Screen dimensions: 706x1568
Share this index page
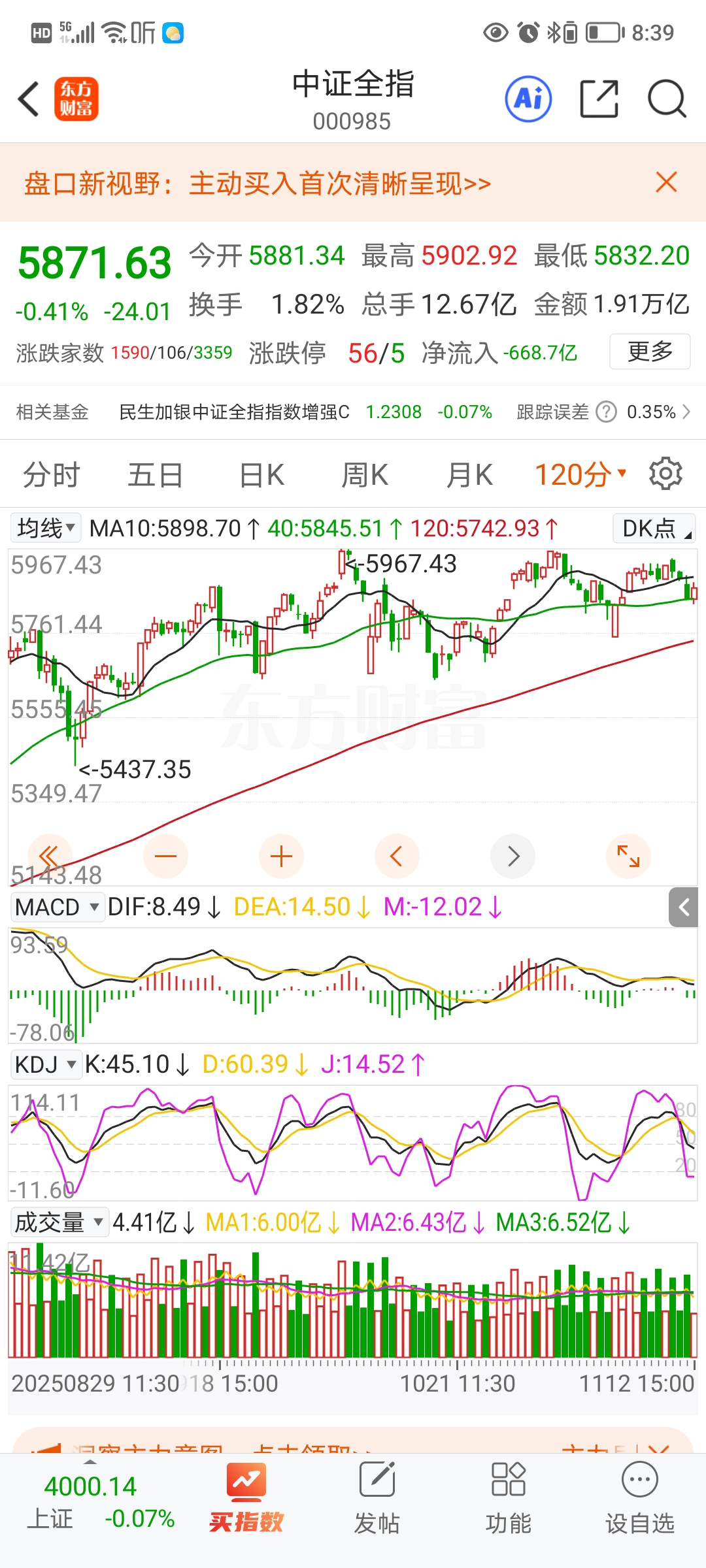point(599,99)
